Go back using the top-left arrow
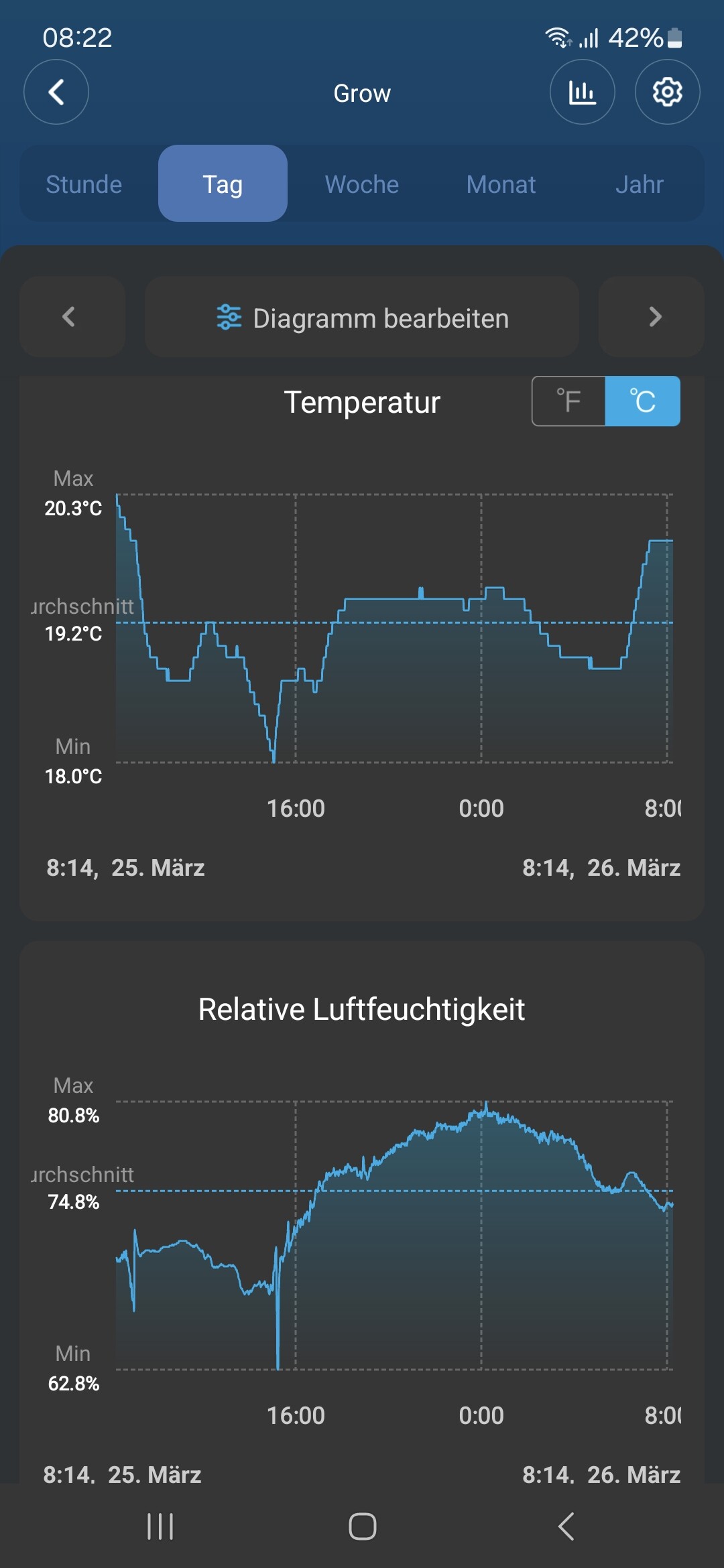724x1568 pixels. tap(56, 92)
